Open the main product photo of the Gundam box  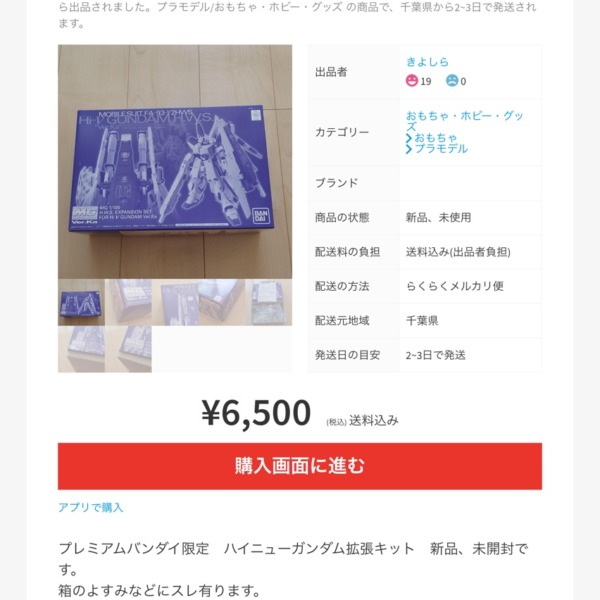click(x=175, y=161)
